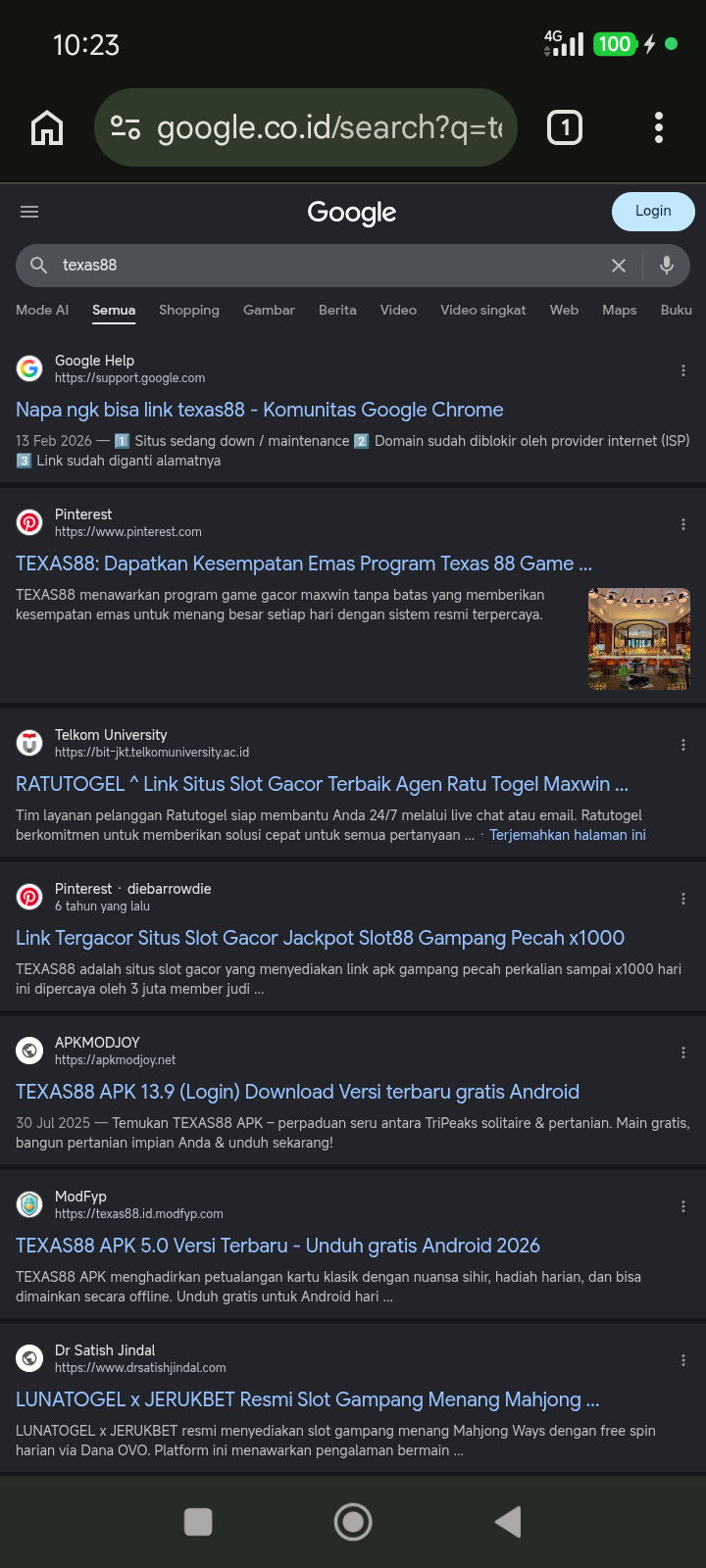
Task: Clear the texas88 search query
Action: coord(619,266)
